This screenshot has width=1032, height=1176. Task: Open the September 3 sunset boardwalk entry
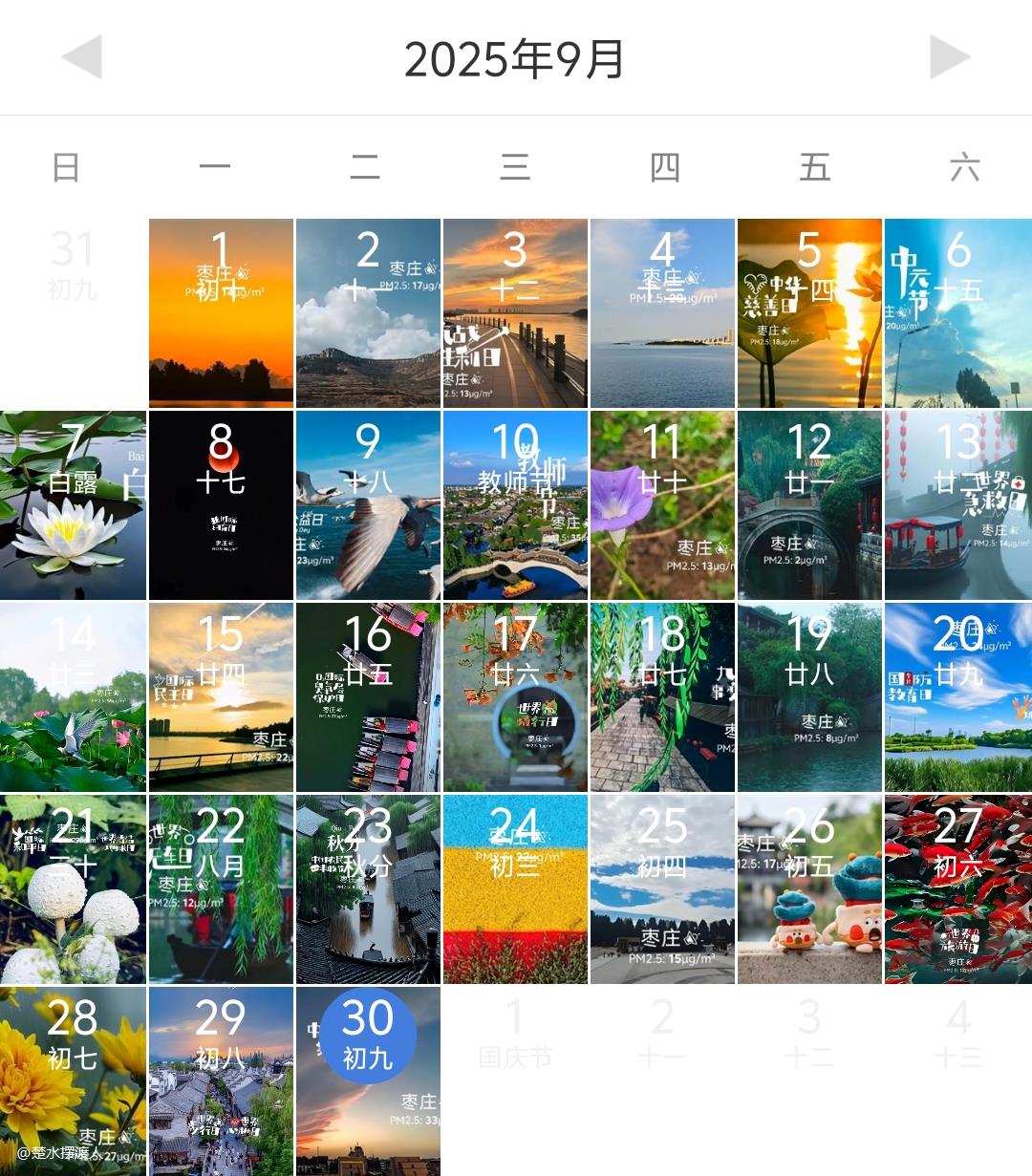click(x=515, y=313)
